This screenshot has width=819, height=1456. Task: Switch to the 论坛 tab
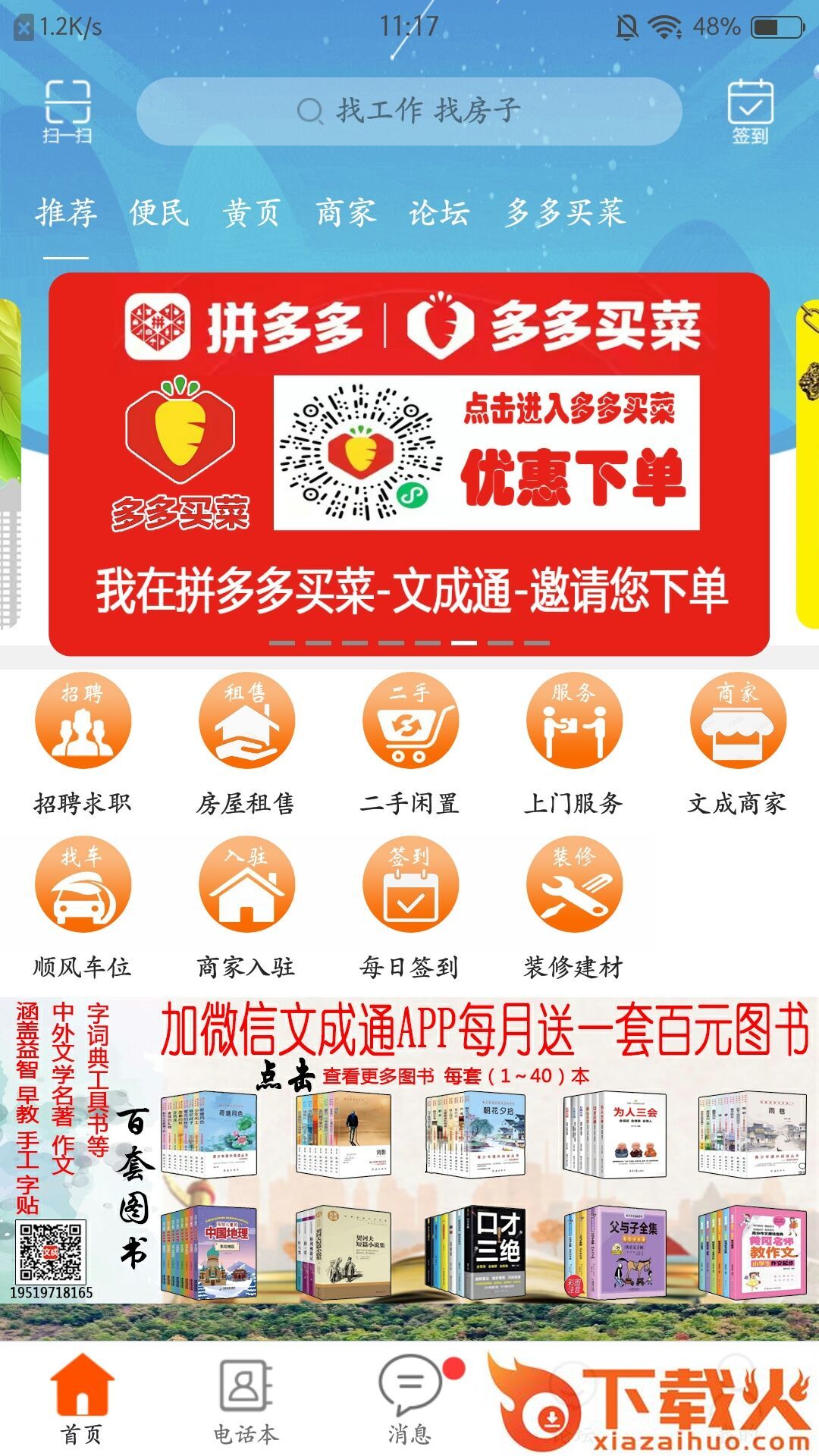439,212
